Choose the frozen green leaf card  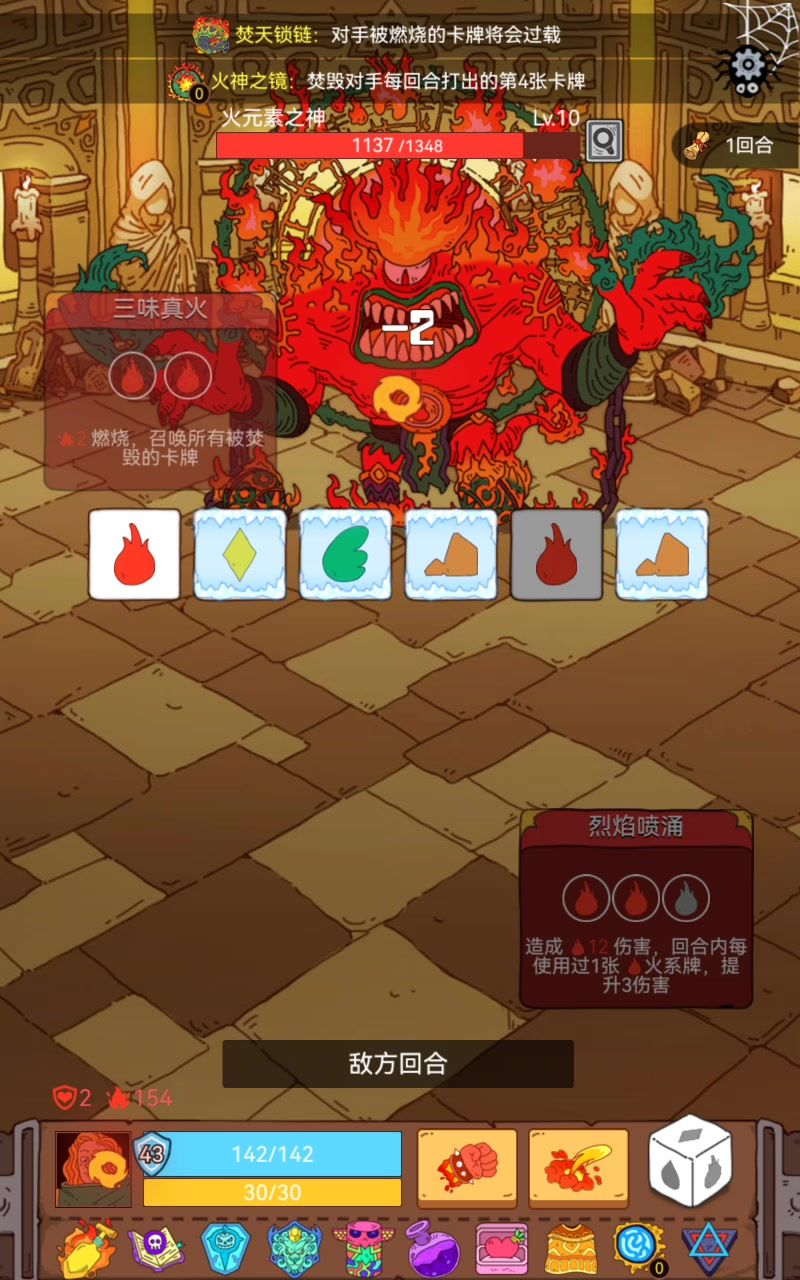[345, 555]
